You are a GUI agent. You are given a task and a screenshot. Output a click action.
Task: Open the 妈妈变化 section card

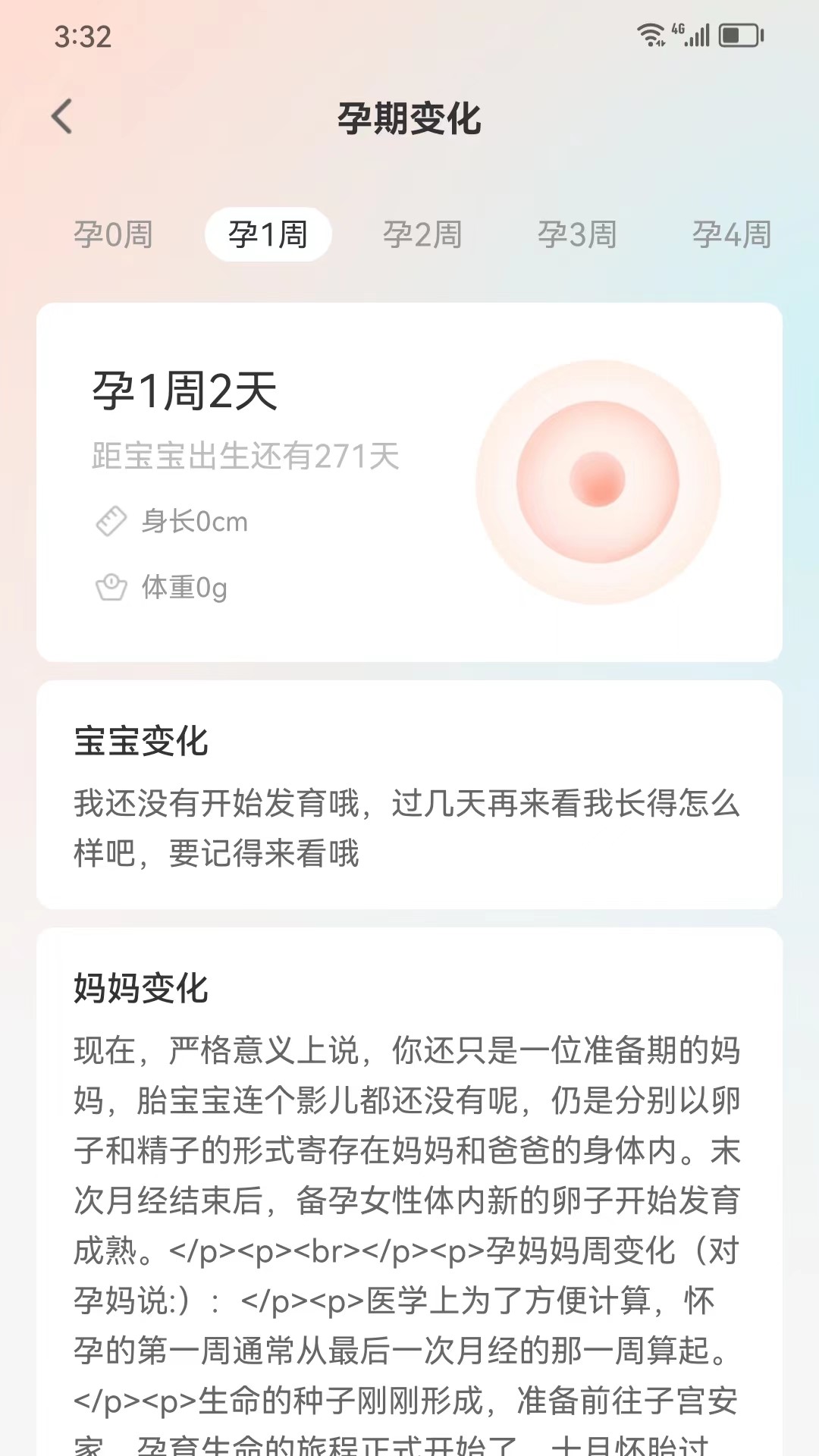[x=409, y=986]
